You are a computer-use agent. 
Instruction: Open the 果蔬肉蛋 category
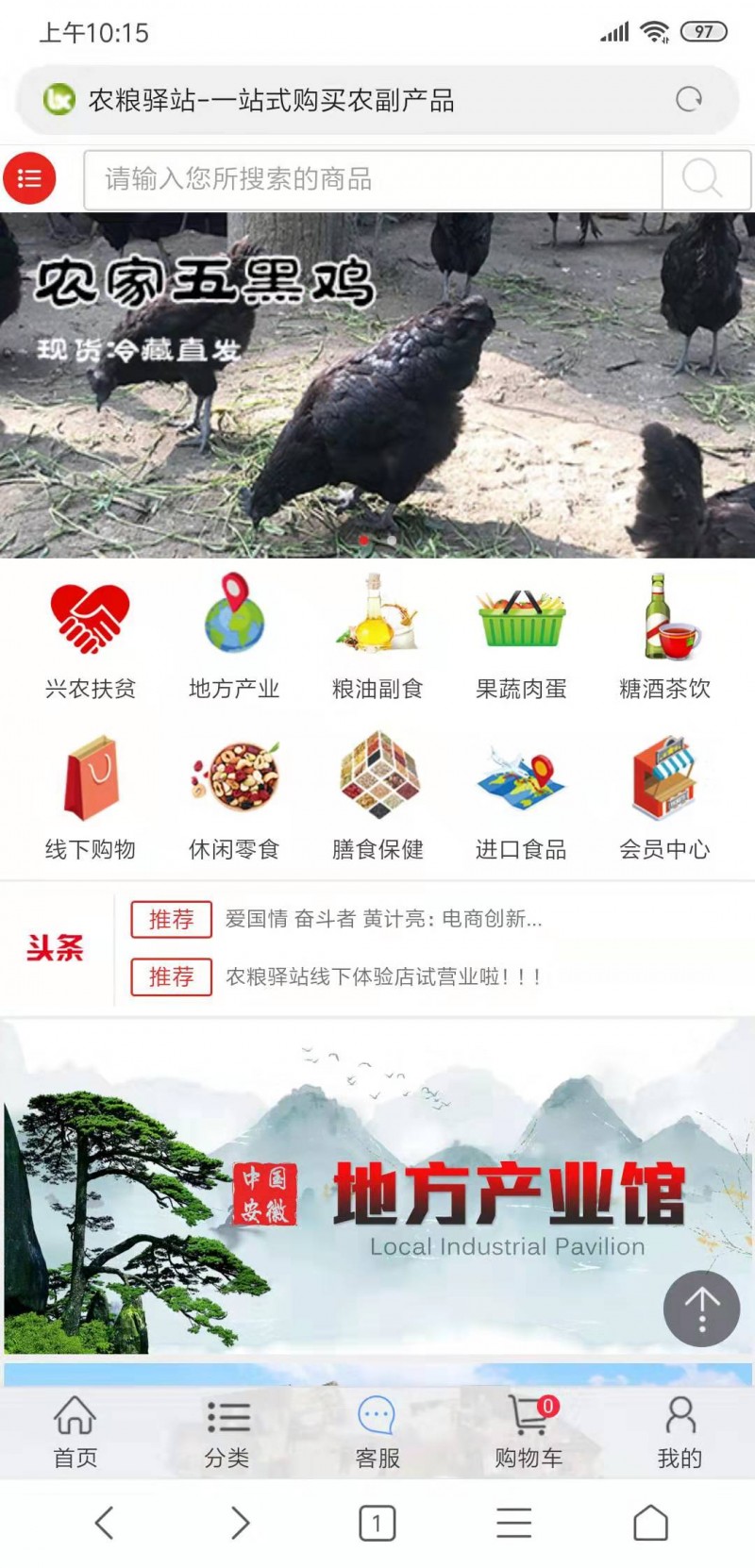(x=521, y=639)
